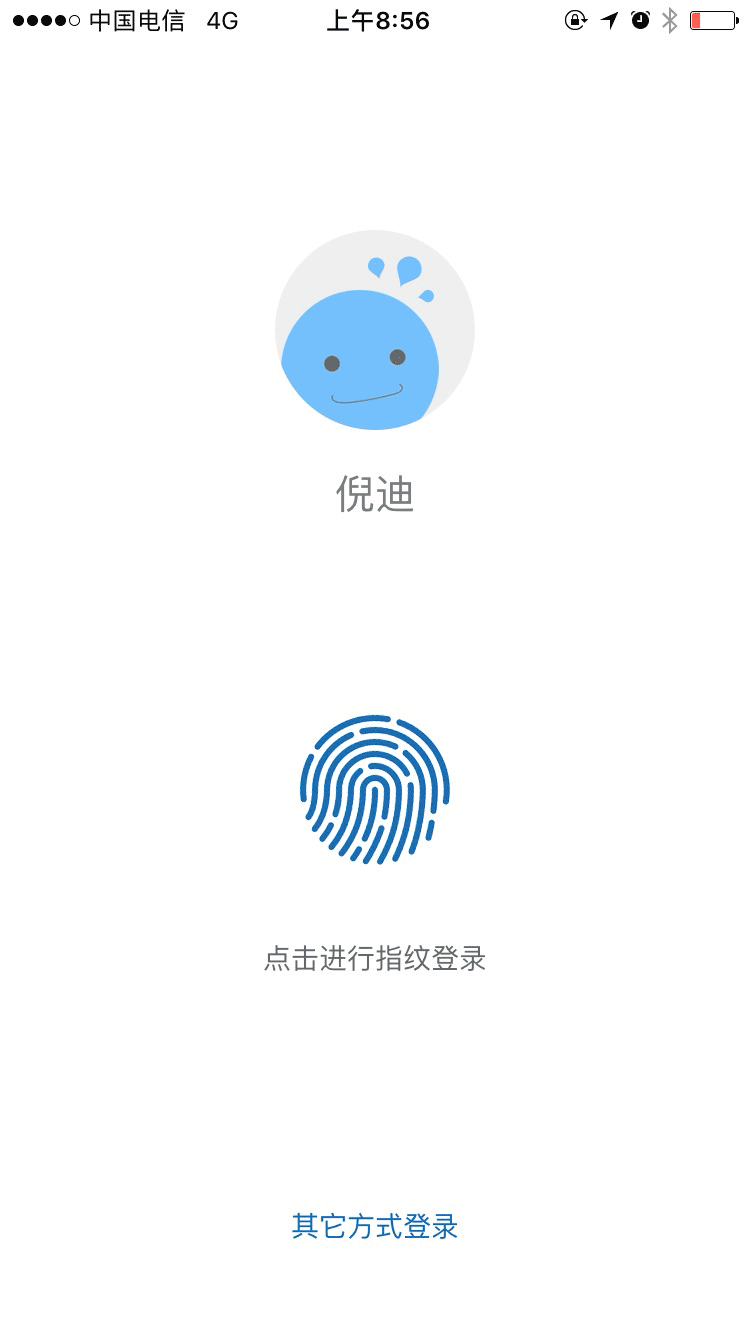
Task: Click the location arrow icon
Action: click(x=610, y=20)
